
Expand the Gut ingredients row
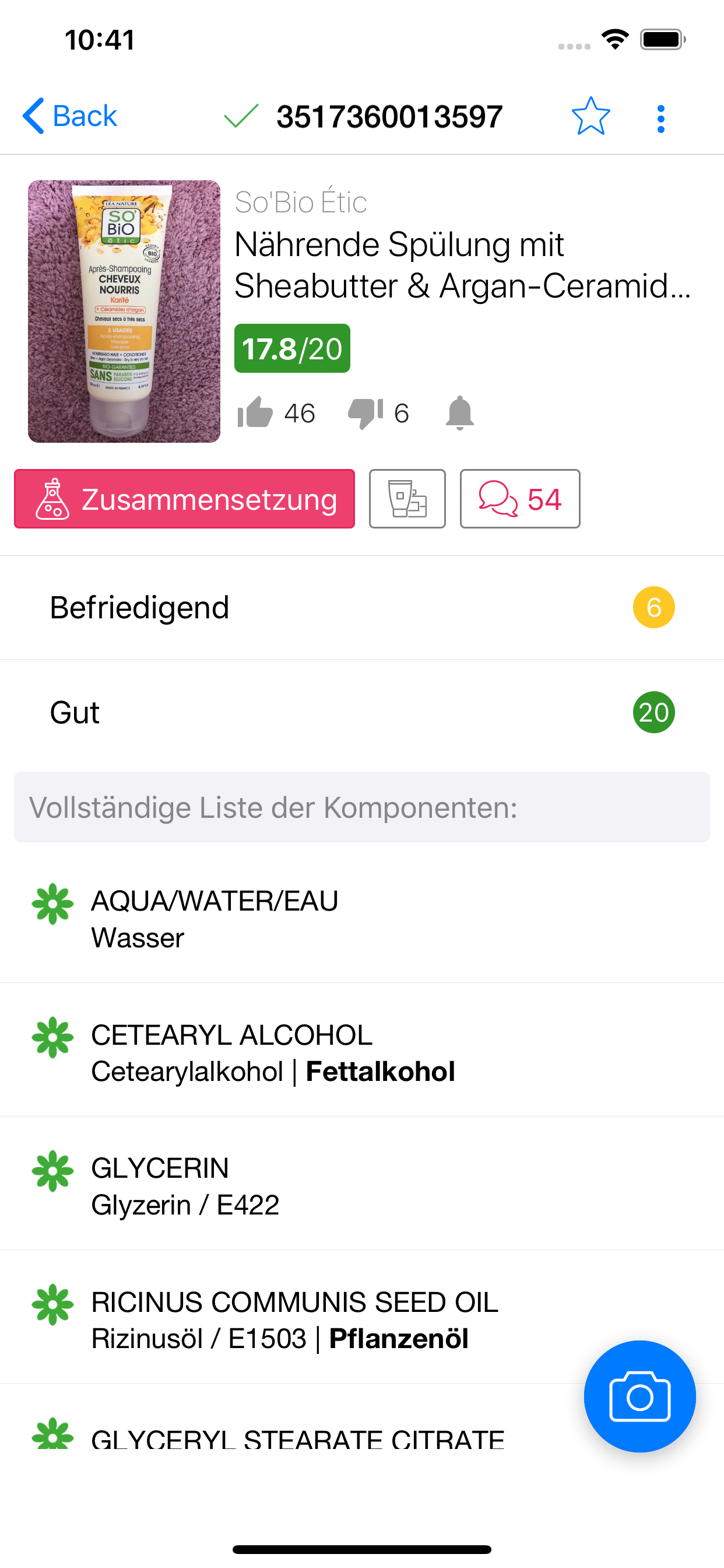pyautogui.click(x=362, y=712)
